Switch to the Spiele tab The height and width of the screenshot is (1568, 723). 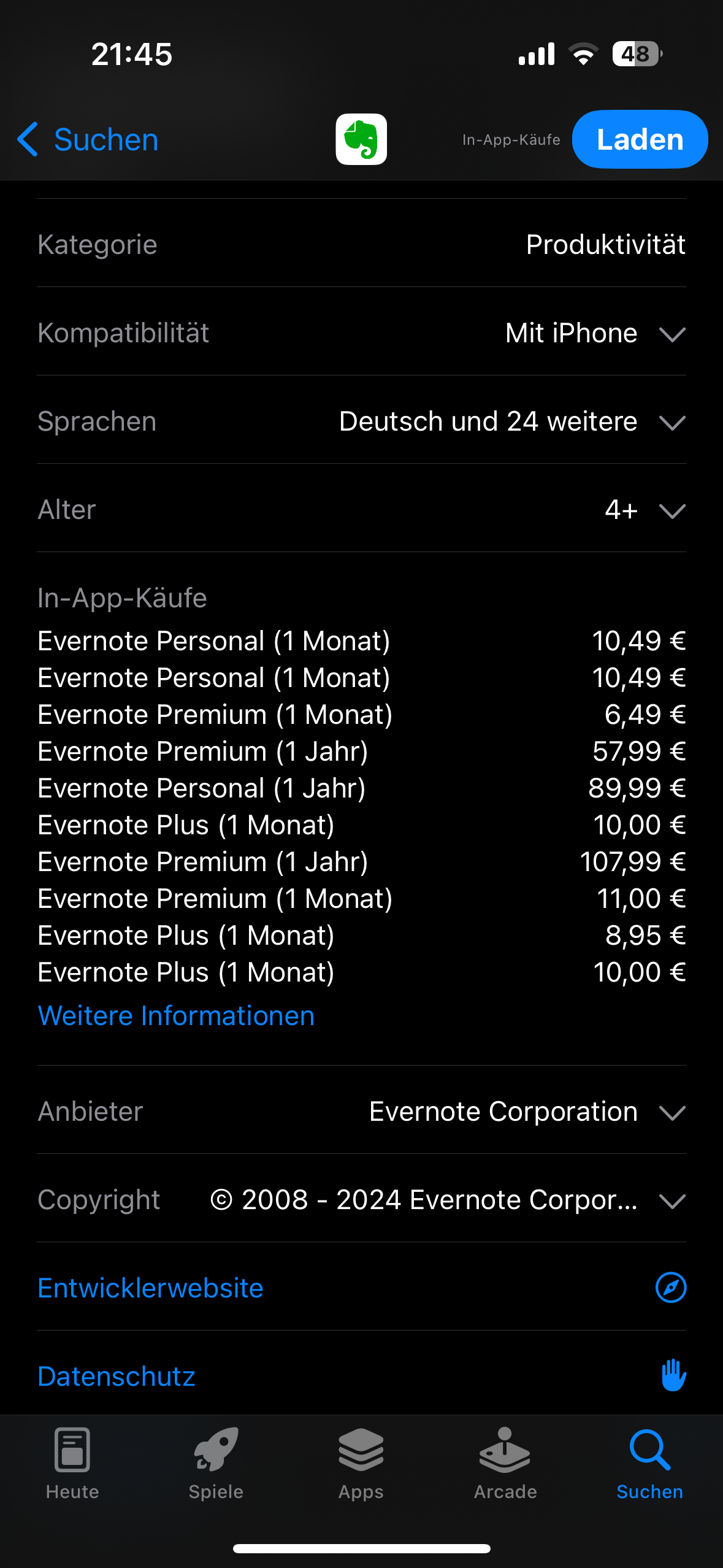coord(216,1463)
